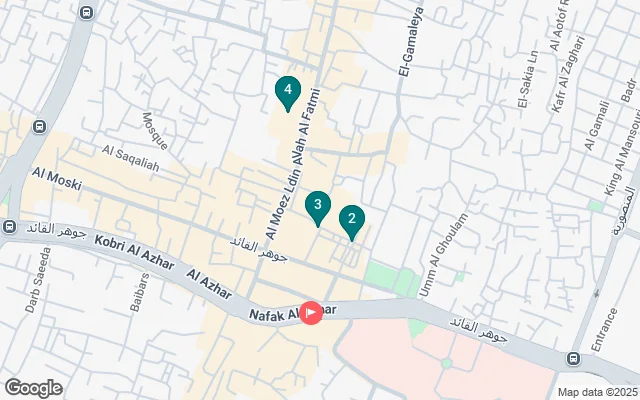Open the red marker on Nafak Al Azhar
This screenshot has height=400, width=640.
pos(311,313)
